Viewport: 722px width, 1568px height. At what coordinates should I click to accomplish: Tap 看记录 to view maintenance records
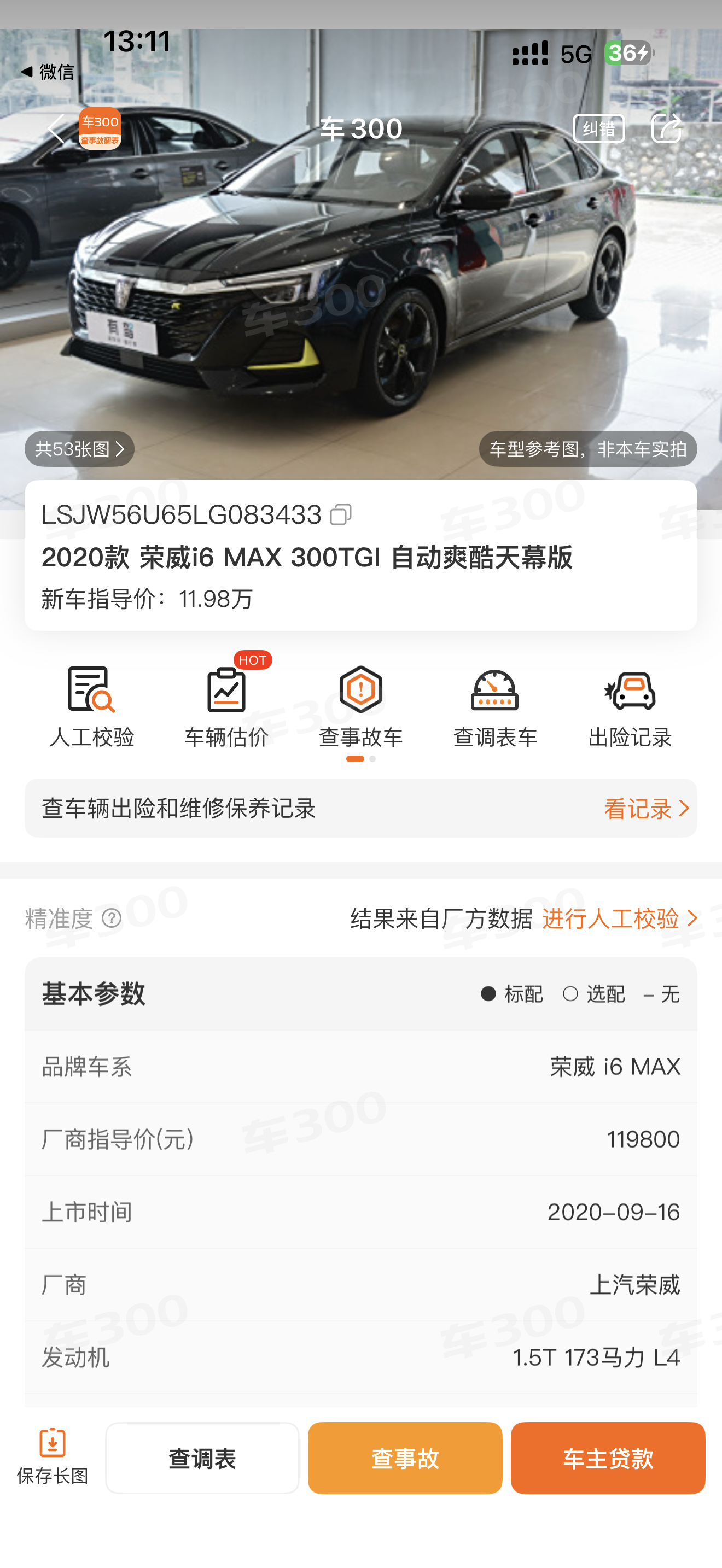click(646, 809)
